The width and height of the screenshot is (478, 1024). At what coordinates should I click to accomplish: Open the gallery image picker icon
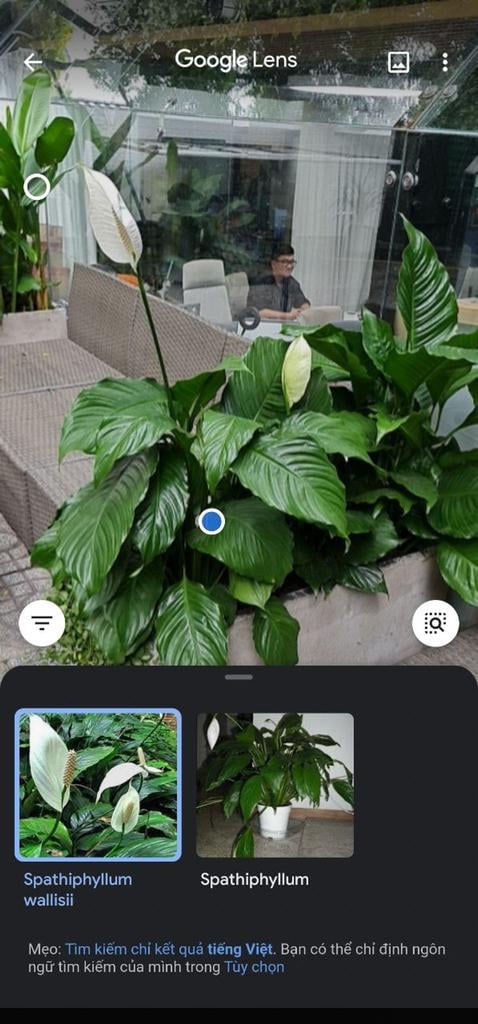(398, 62)
